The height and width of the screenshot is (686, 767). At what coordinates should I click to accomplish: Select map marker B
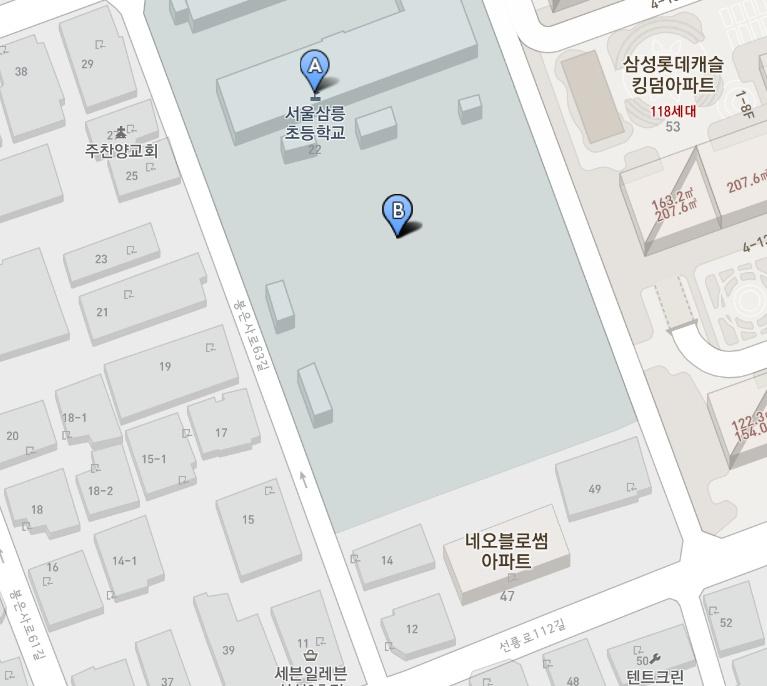click(x=397, y=215)
